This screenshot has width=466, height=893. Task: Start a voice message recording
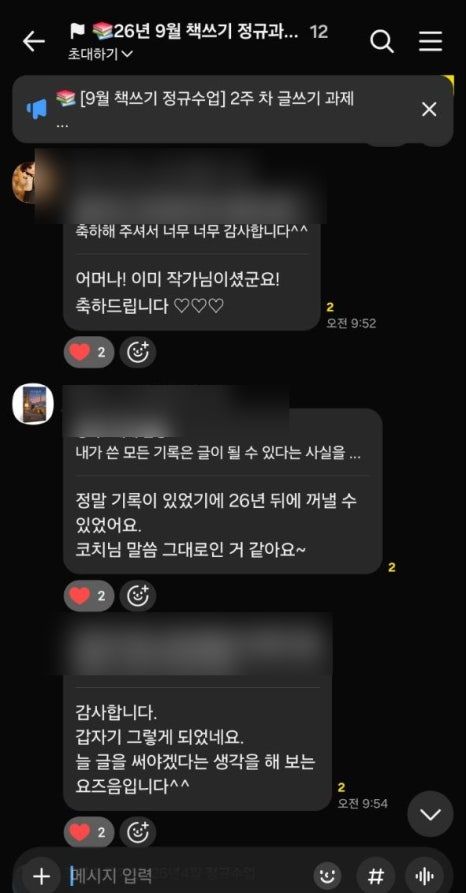coord(424,875)
